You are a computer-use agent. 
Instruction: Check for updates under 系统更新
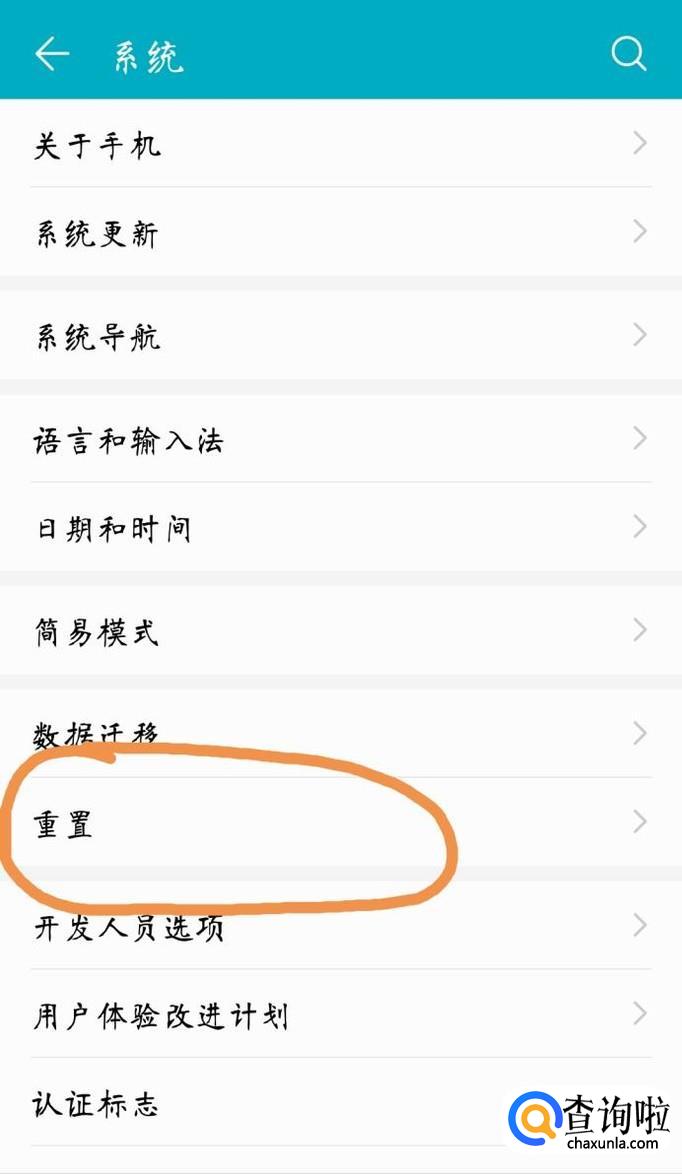click(x=340, y=234)
